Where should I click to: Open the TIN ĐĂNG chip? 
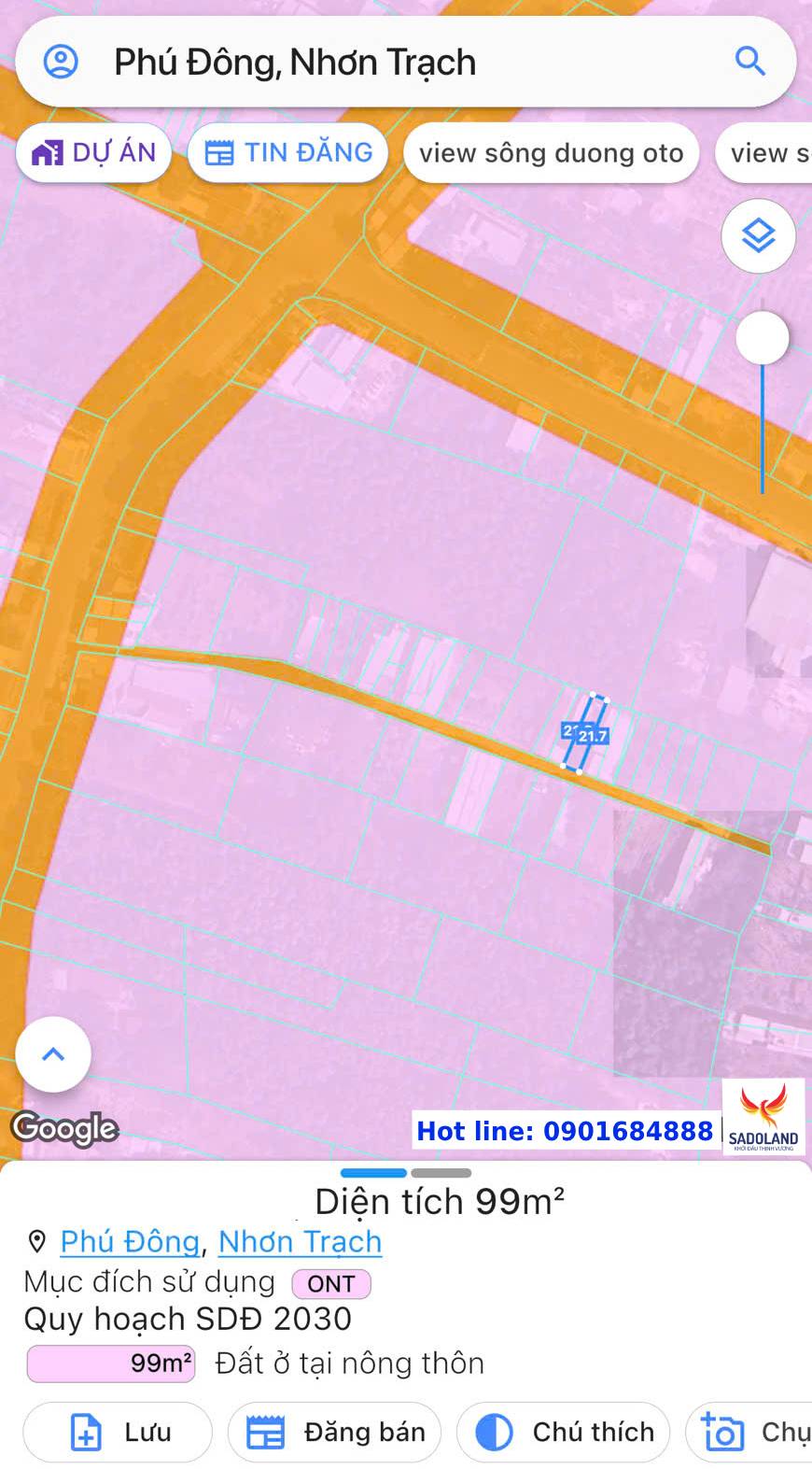pos(287,152)
